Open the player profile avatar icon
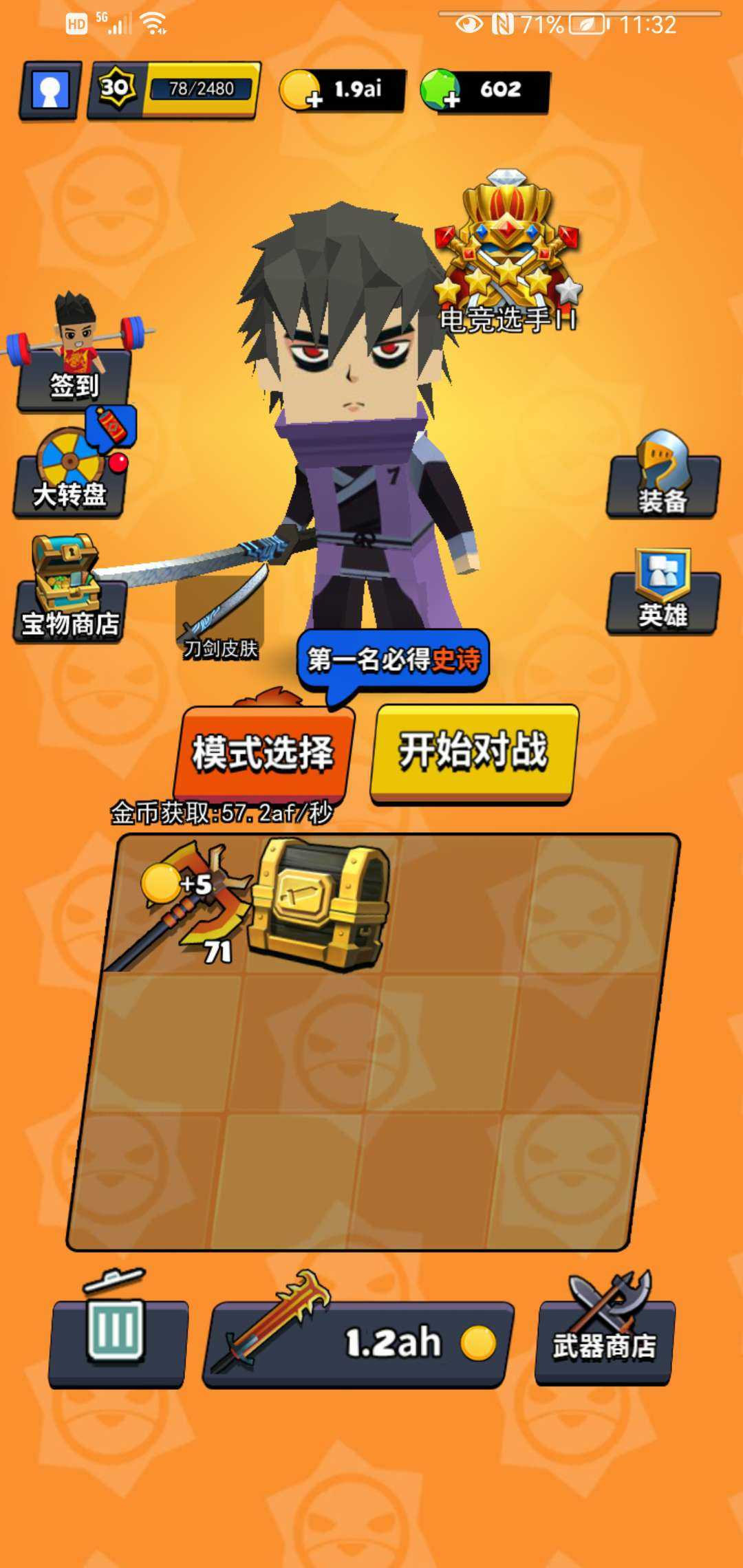This screenshot has height=1568, width=743. (x=50, y=90)
